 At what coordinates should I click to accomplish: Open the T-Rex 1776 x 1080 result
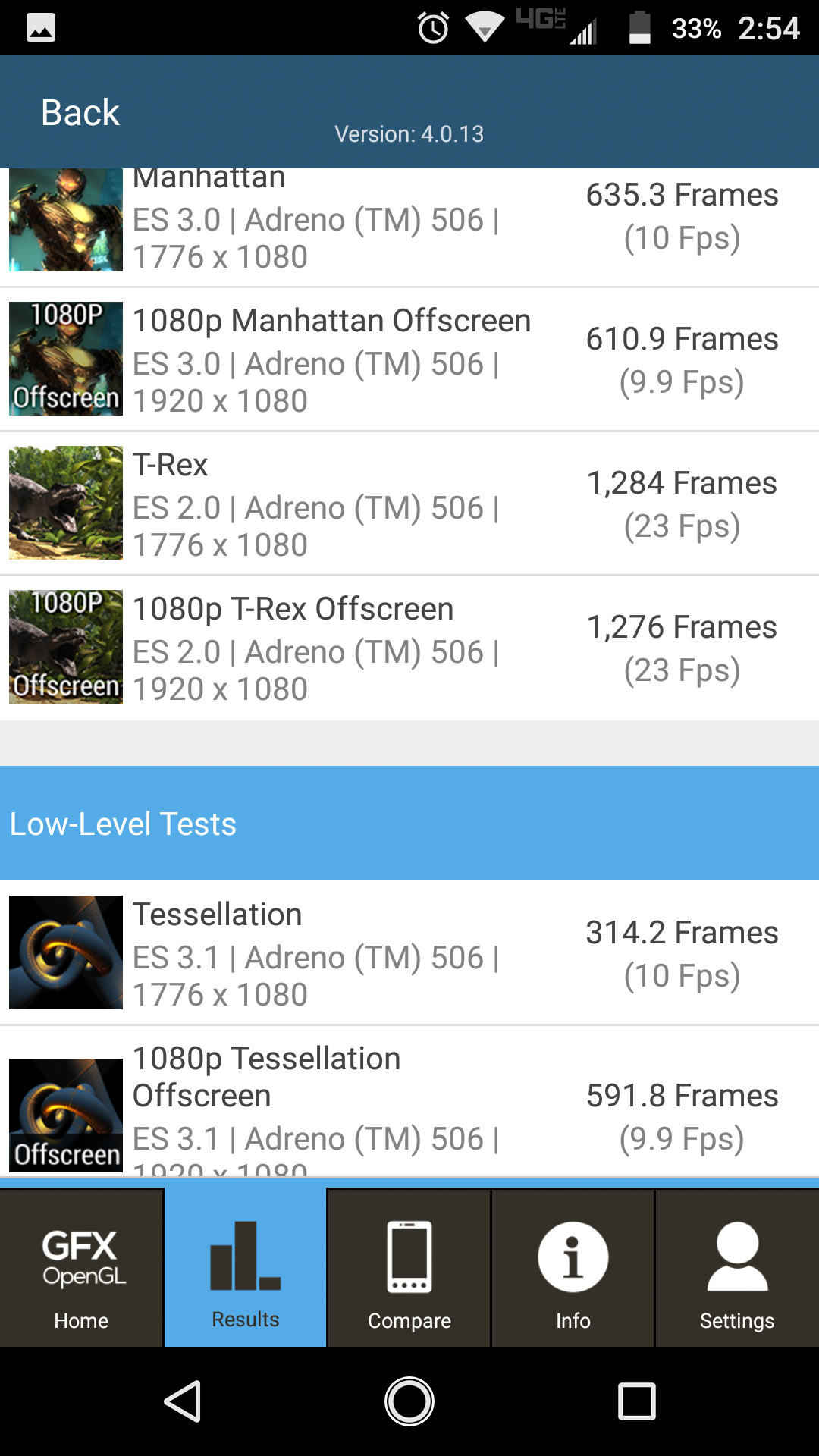coord(409,504)
